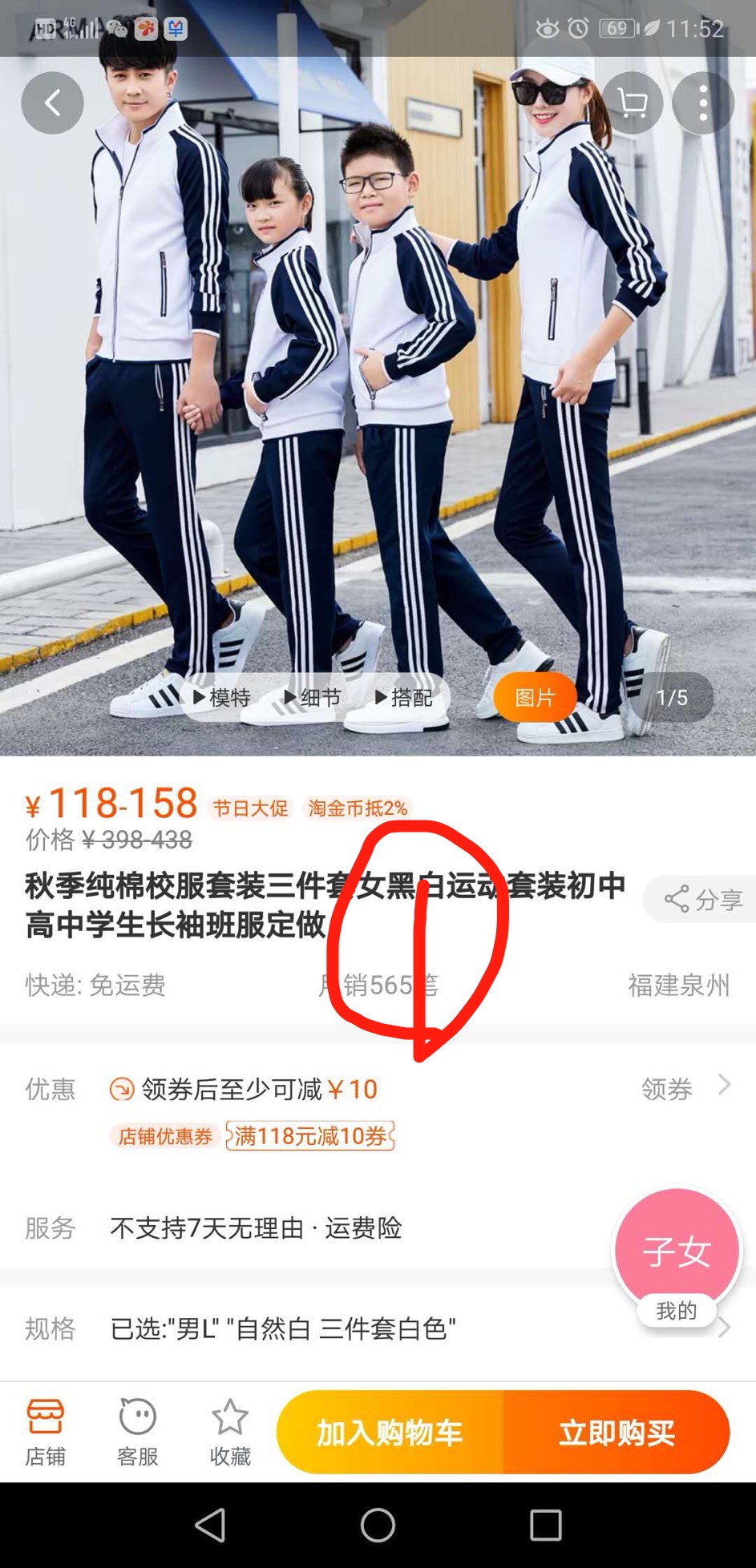
Task: Open the system recent apps button
Action: click(545, 1525)
